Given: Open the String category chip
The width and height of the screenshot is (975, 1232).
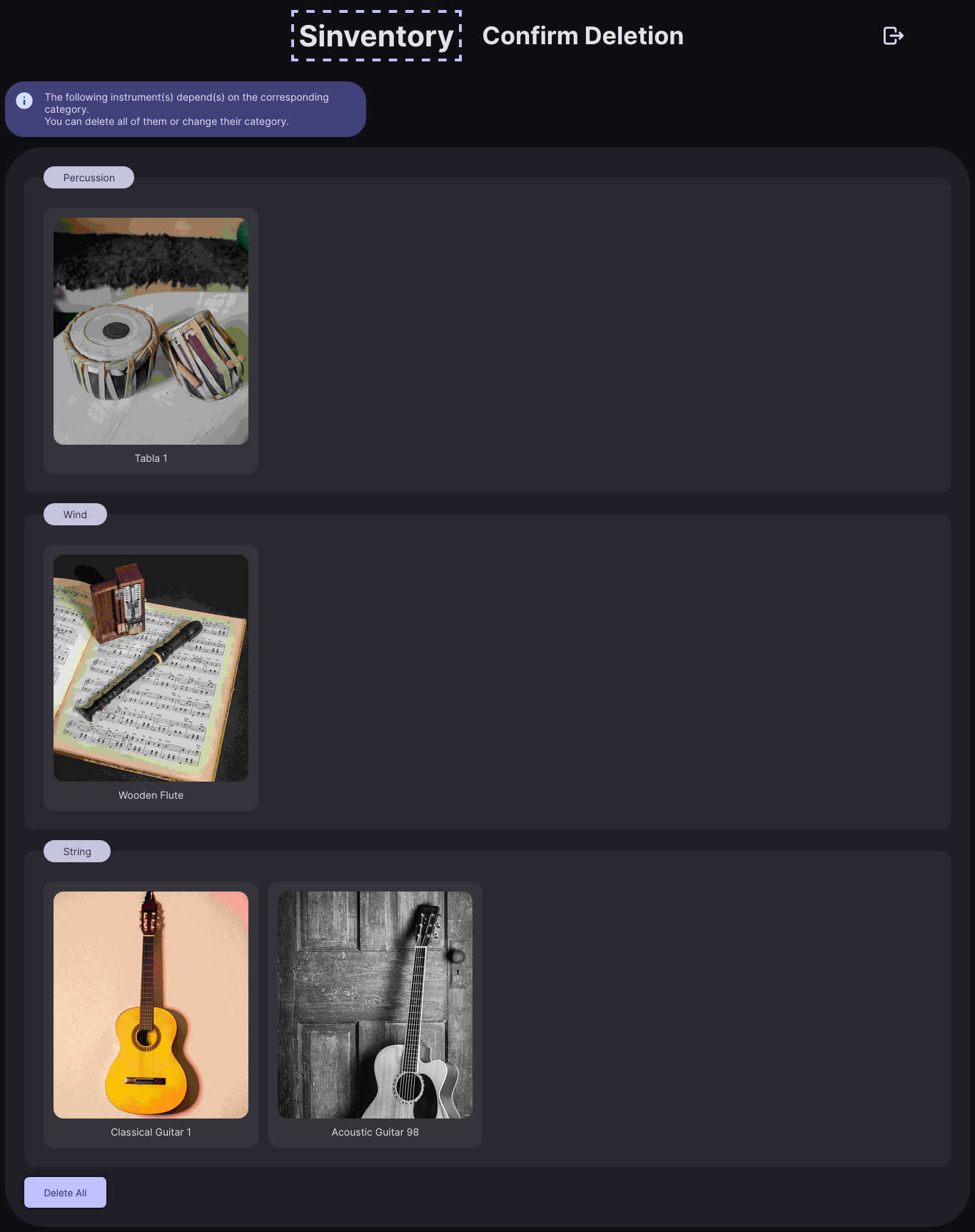Looking at the screenshot, I should 77,852.
